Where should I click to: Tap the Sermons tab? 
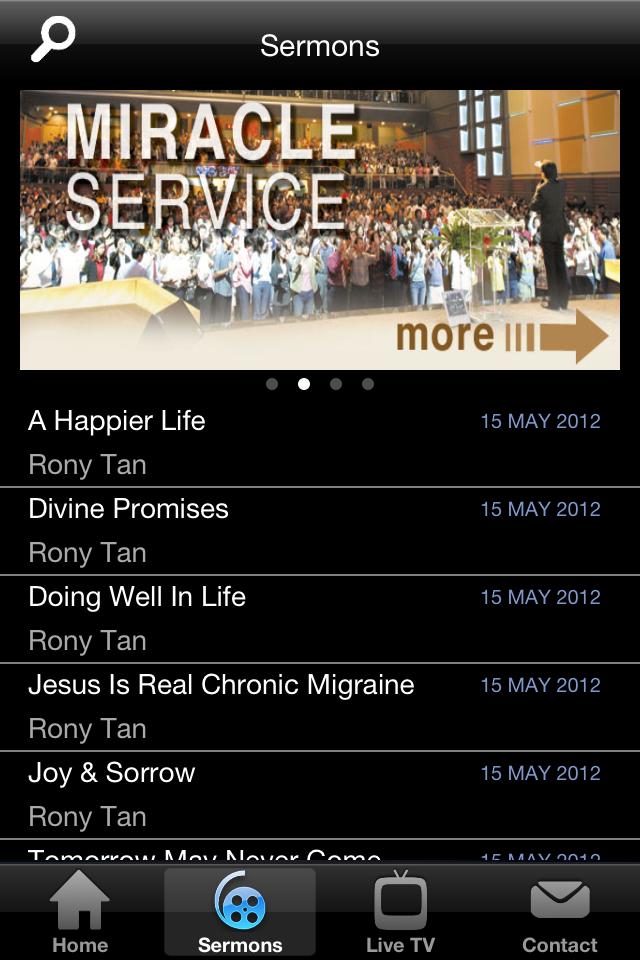240,912
